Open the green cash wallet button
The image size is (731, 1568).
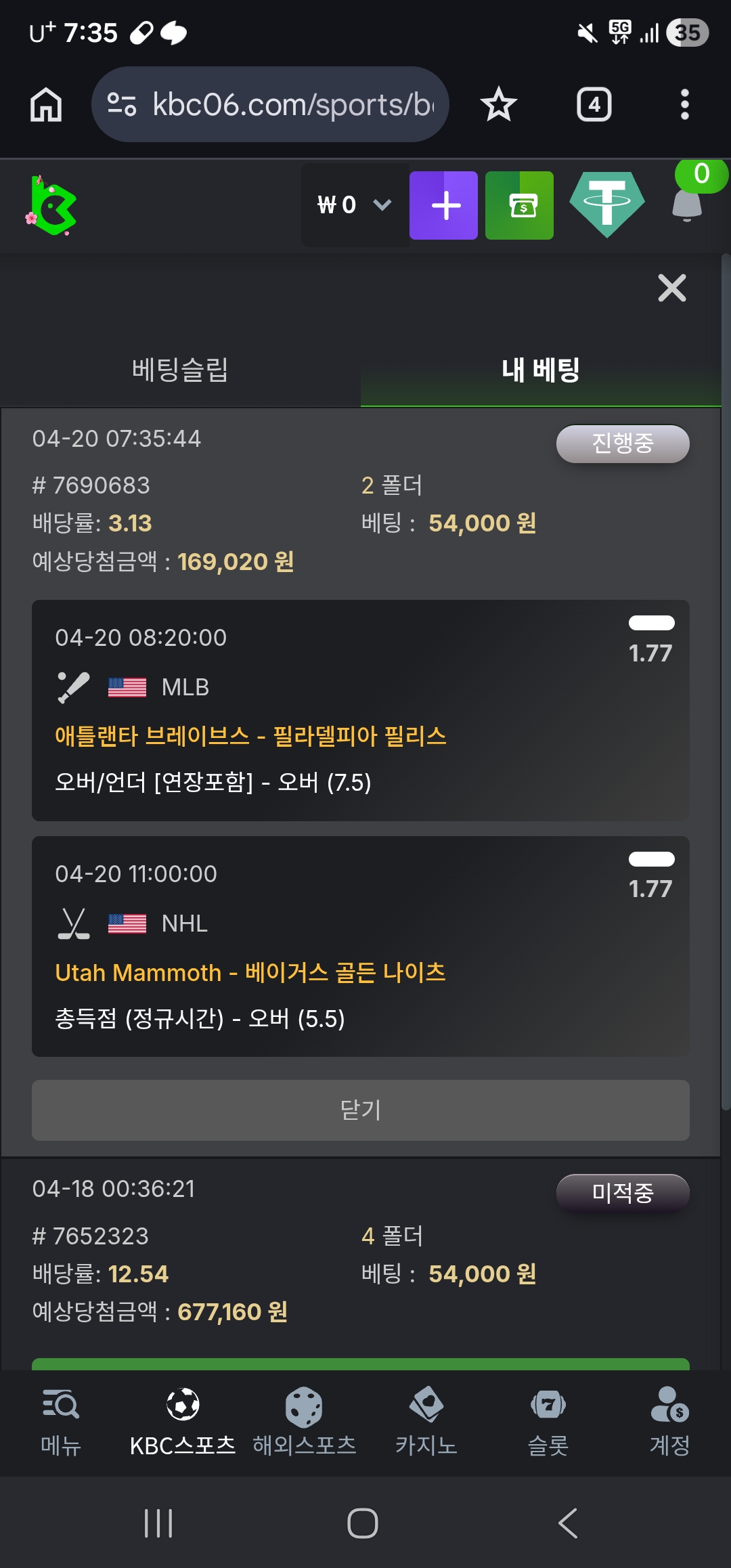point(519,205)
